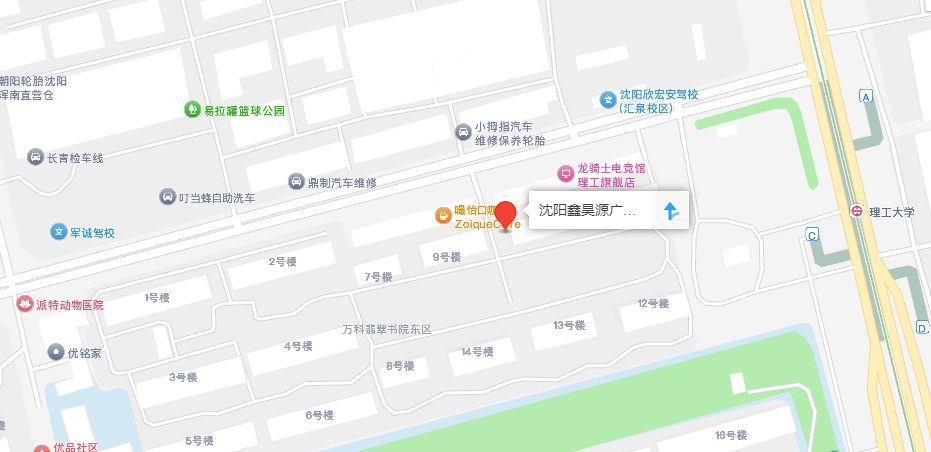This screenshot has height=452, width=931.
Task: Select the 优铭家 map marker
Action: click(x=56, y=352)
